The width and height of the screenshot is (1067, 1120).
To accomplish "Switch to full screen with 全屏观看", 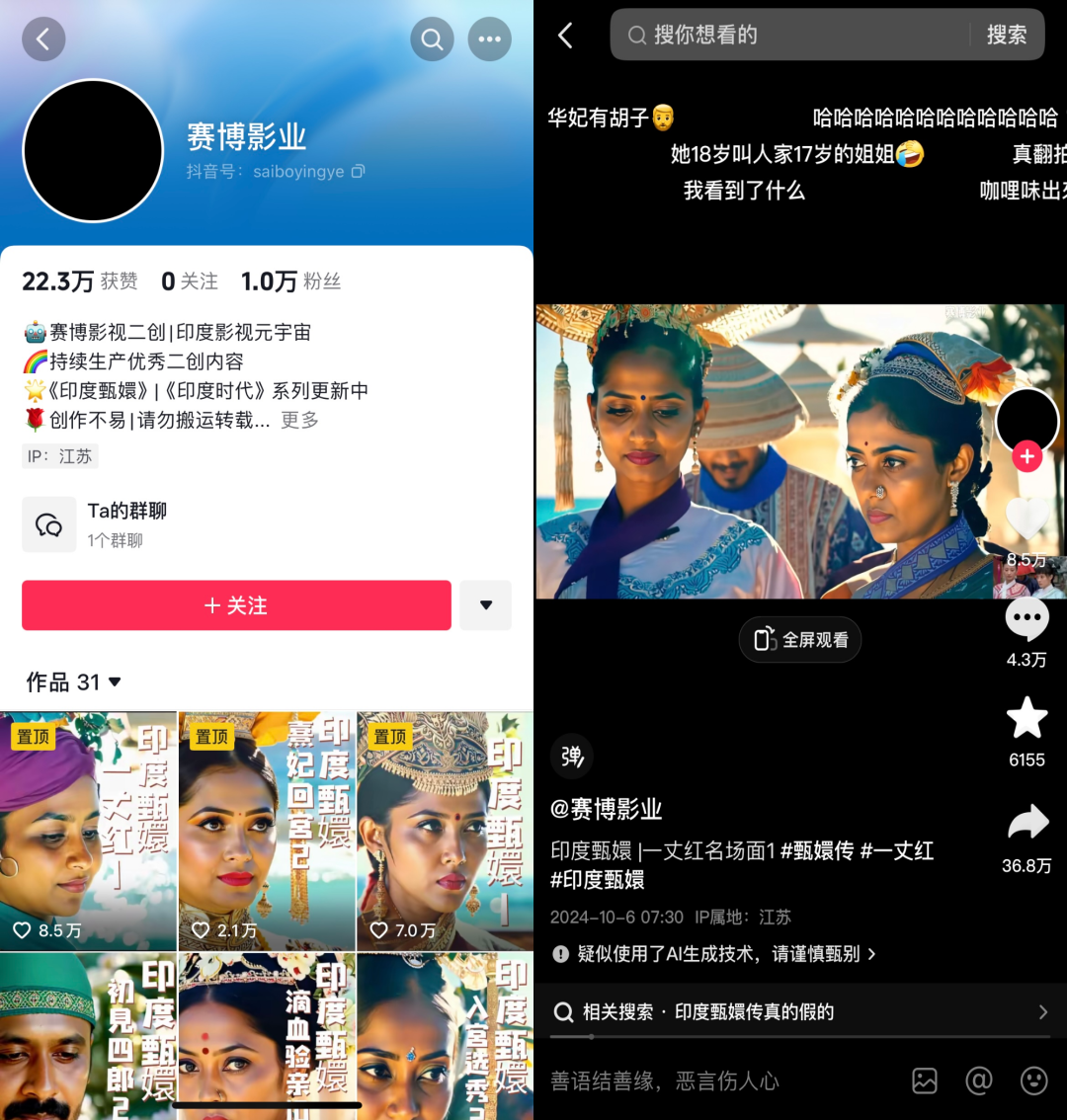I will point(800,640).
